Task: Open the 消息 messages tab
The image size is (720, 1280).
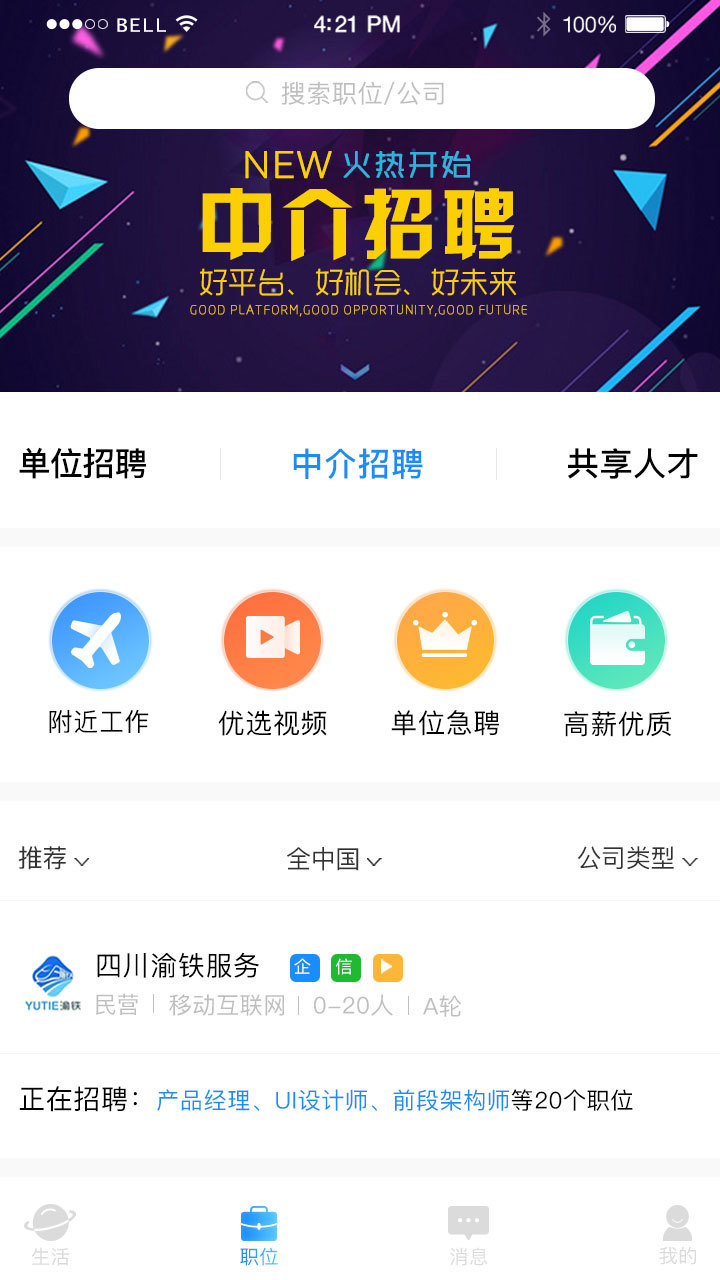Action: point(468,1235)
